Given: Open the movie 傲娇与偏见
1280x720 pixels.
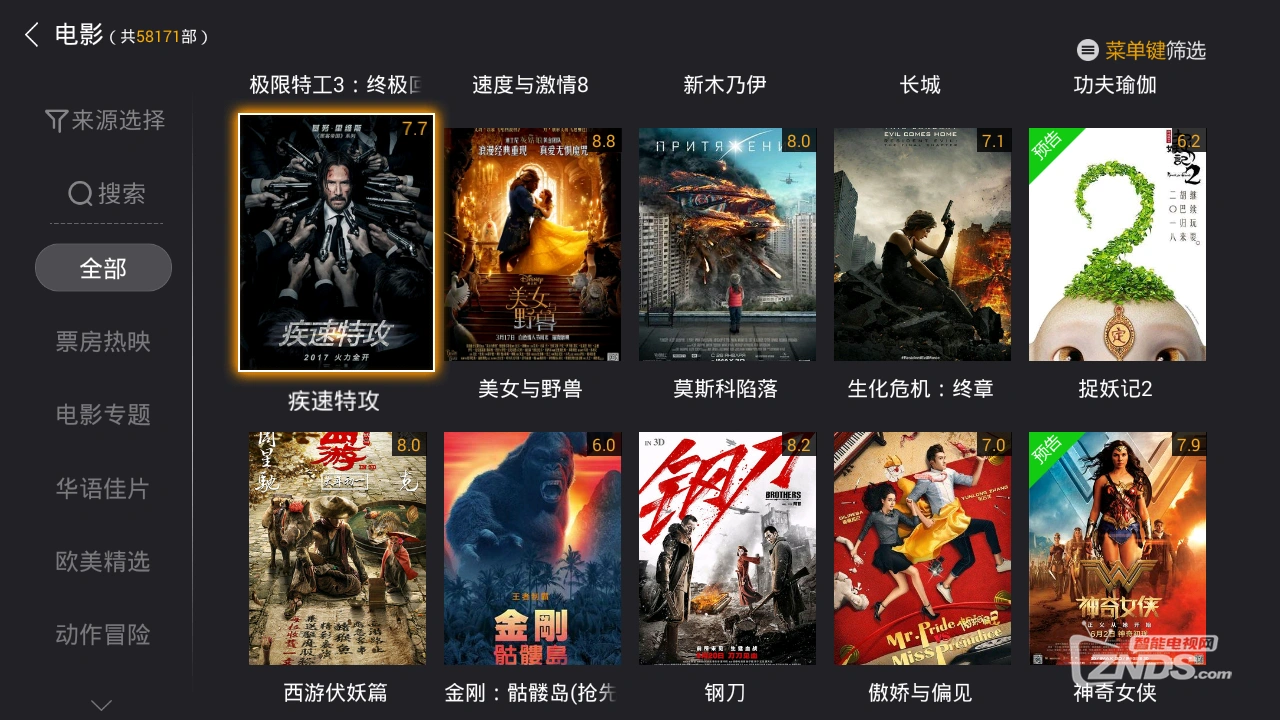Looking at the screenshot, I should pos(922,548).
